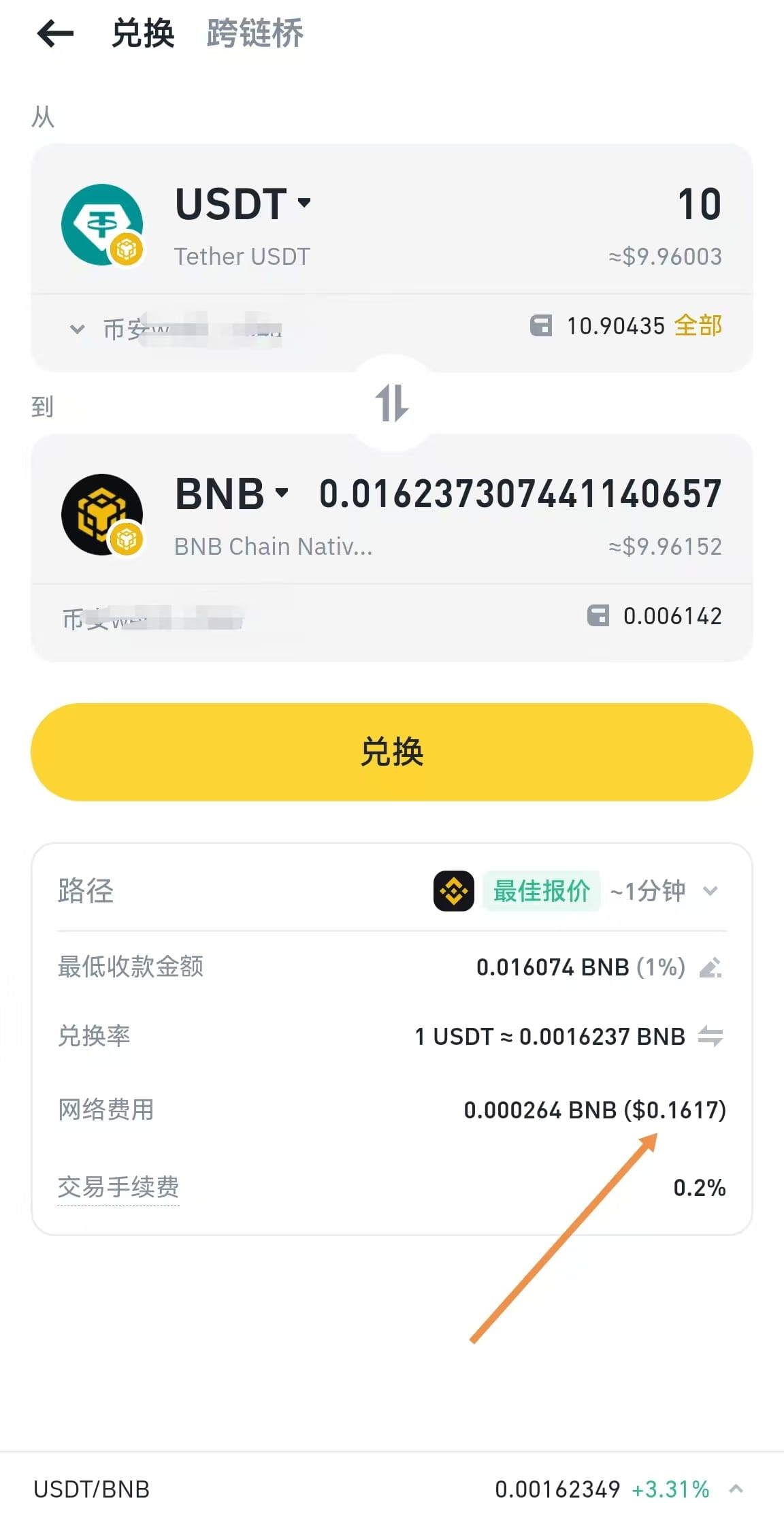Switch to the 跨链桥 tab
The height and width of the screenshot is (1520, 784).
[x=255, y=33]
